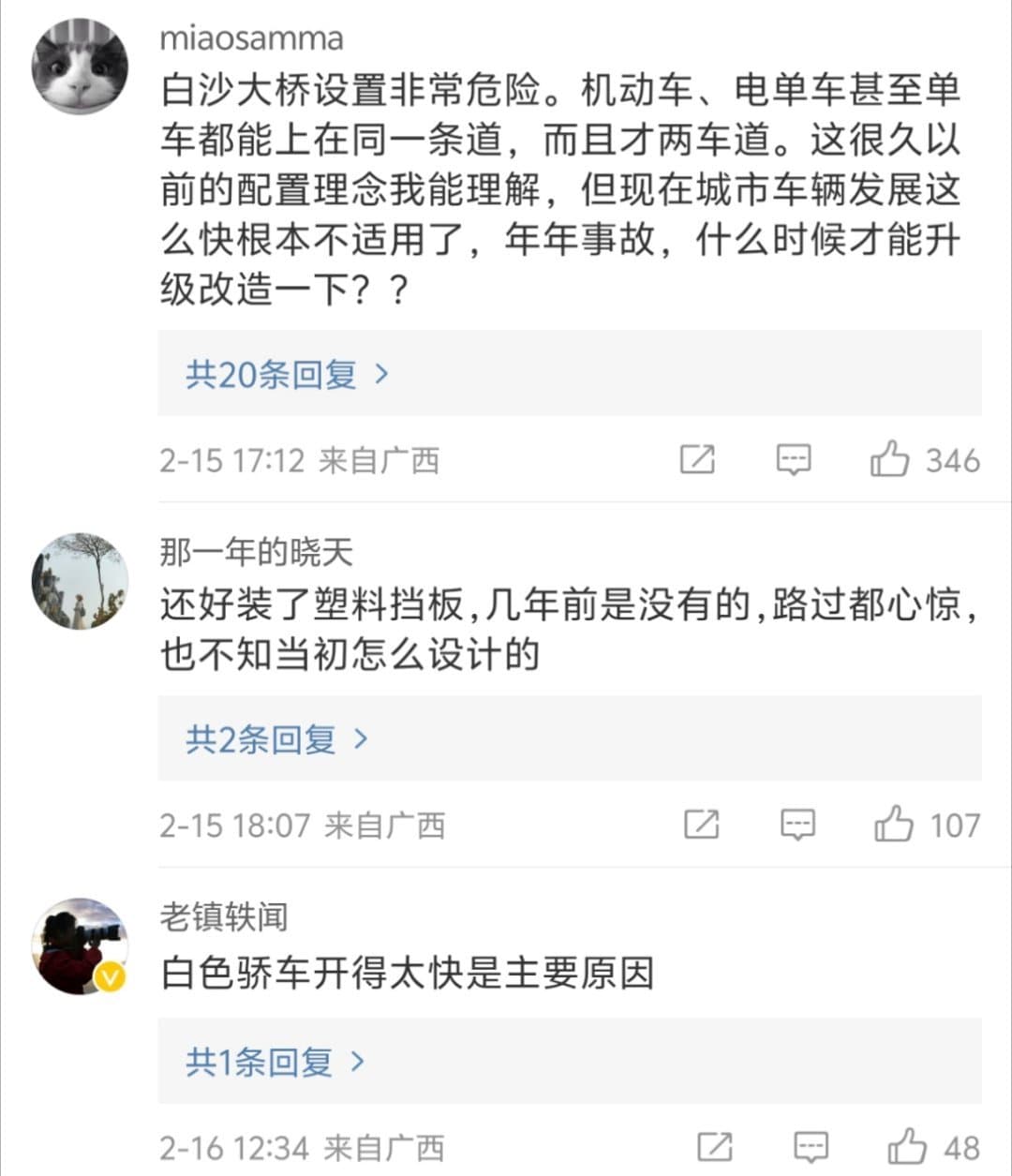
Task: Reply to miaosamma's comment
Action: [x=794, y=459]
